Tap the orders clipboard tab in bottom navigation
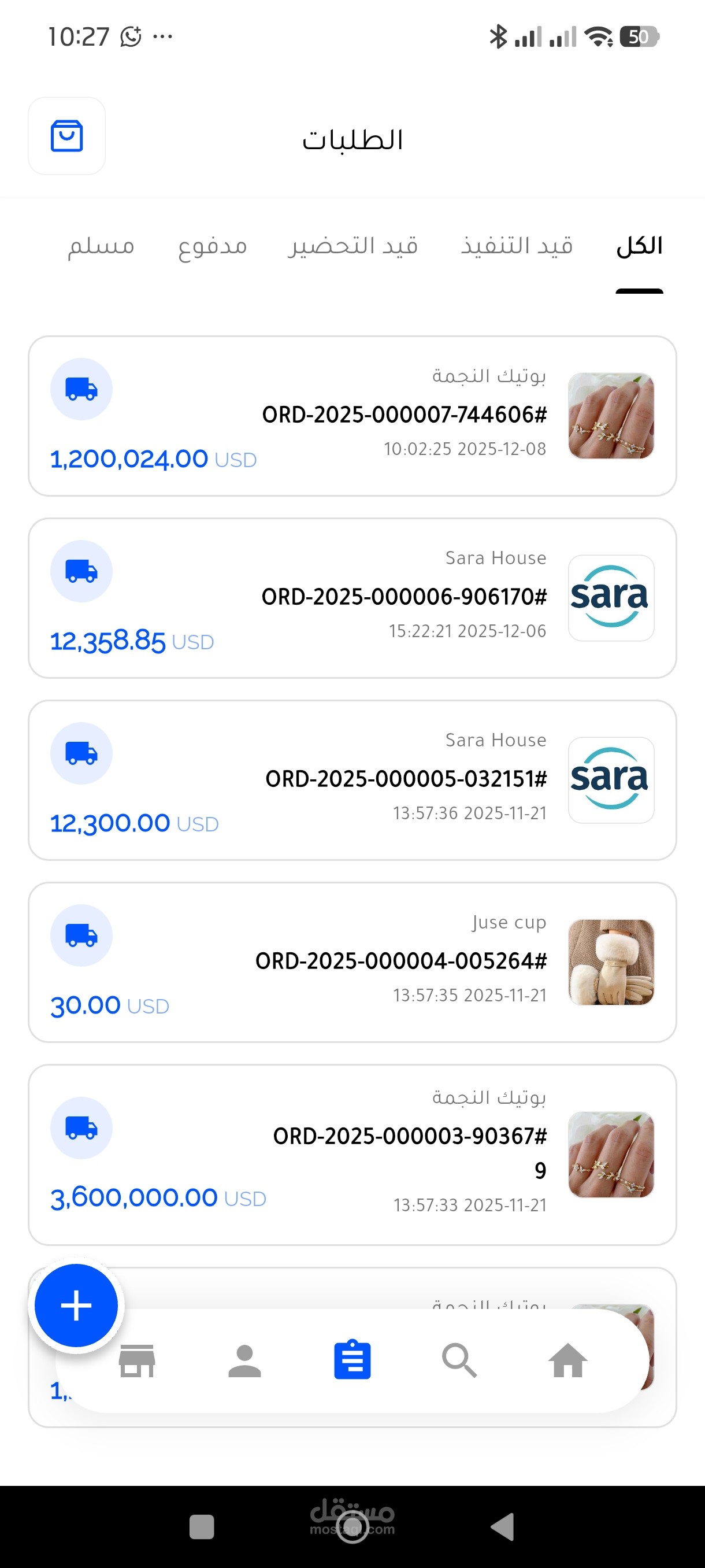This screenshot has height=1568, width=705. [352, 1360]
